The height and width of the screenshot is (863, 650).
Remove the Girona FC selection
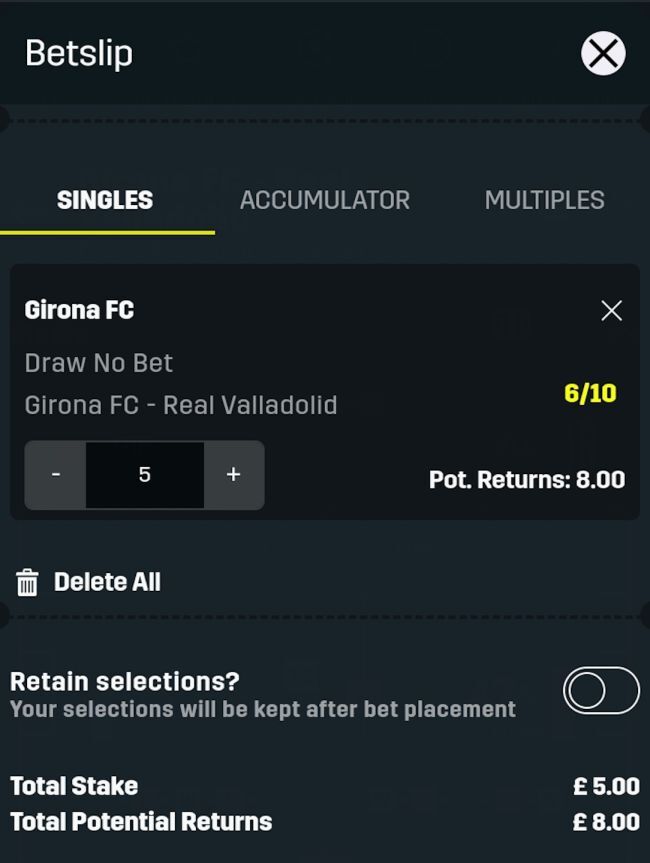coord(611,311)
